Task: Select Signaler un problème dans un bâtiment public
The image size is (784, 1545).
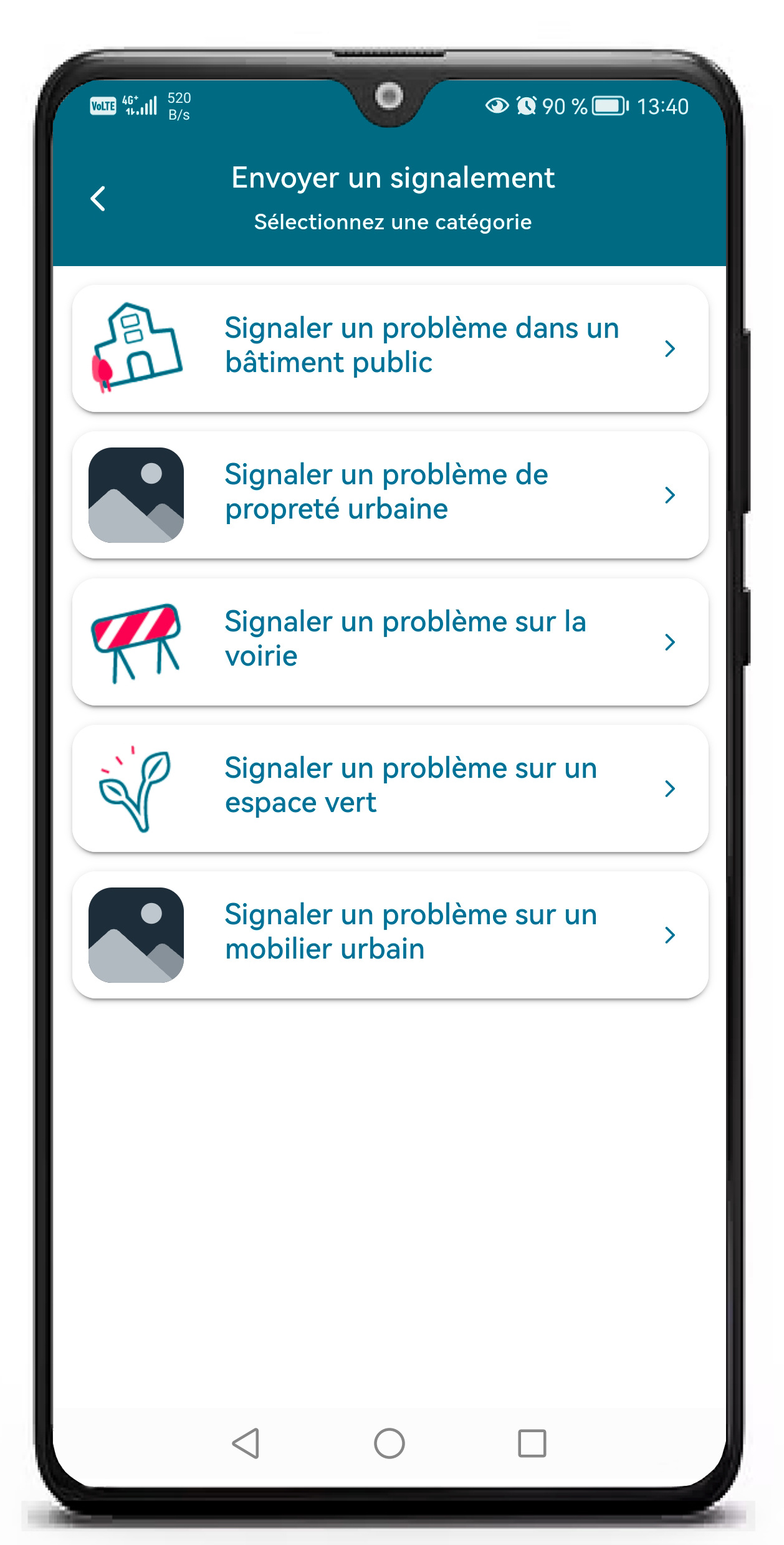Action: coord(390,348)
